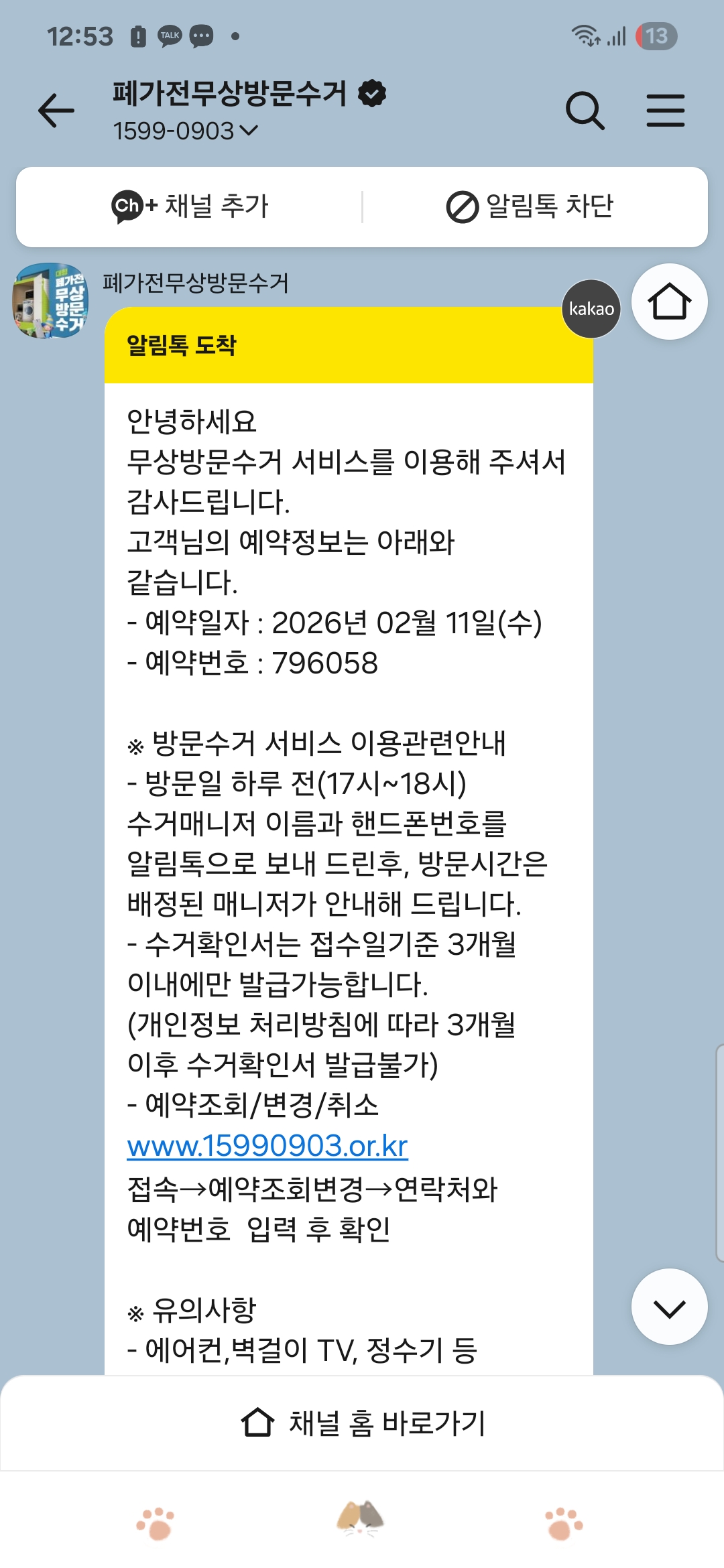Tap the kakao badge on the message
The image size is (724, 1568).
[591, 309]
